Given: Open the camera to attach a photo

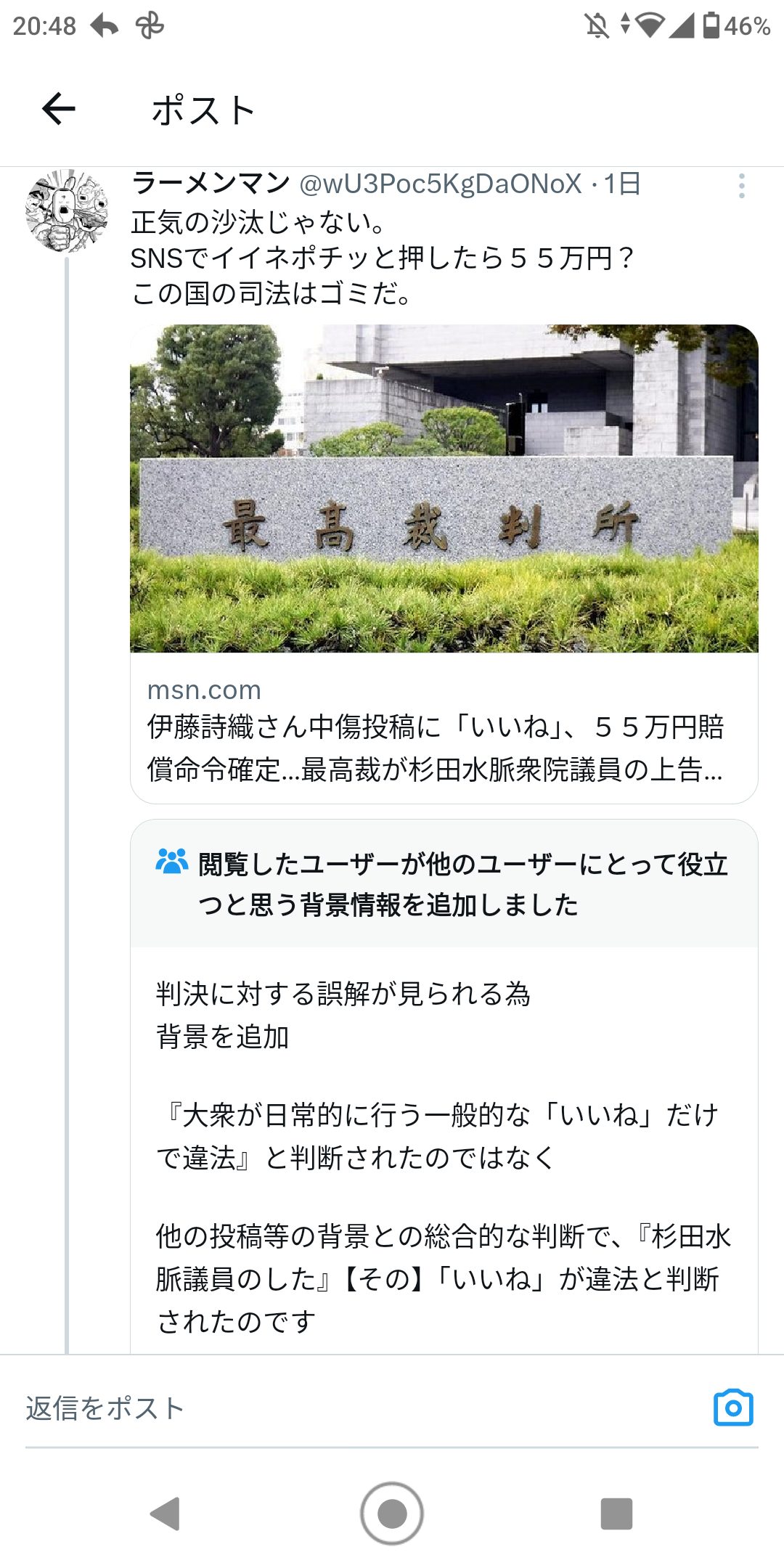Looking at the screenshot, I should (x=733, y=1408).
